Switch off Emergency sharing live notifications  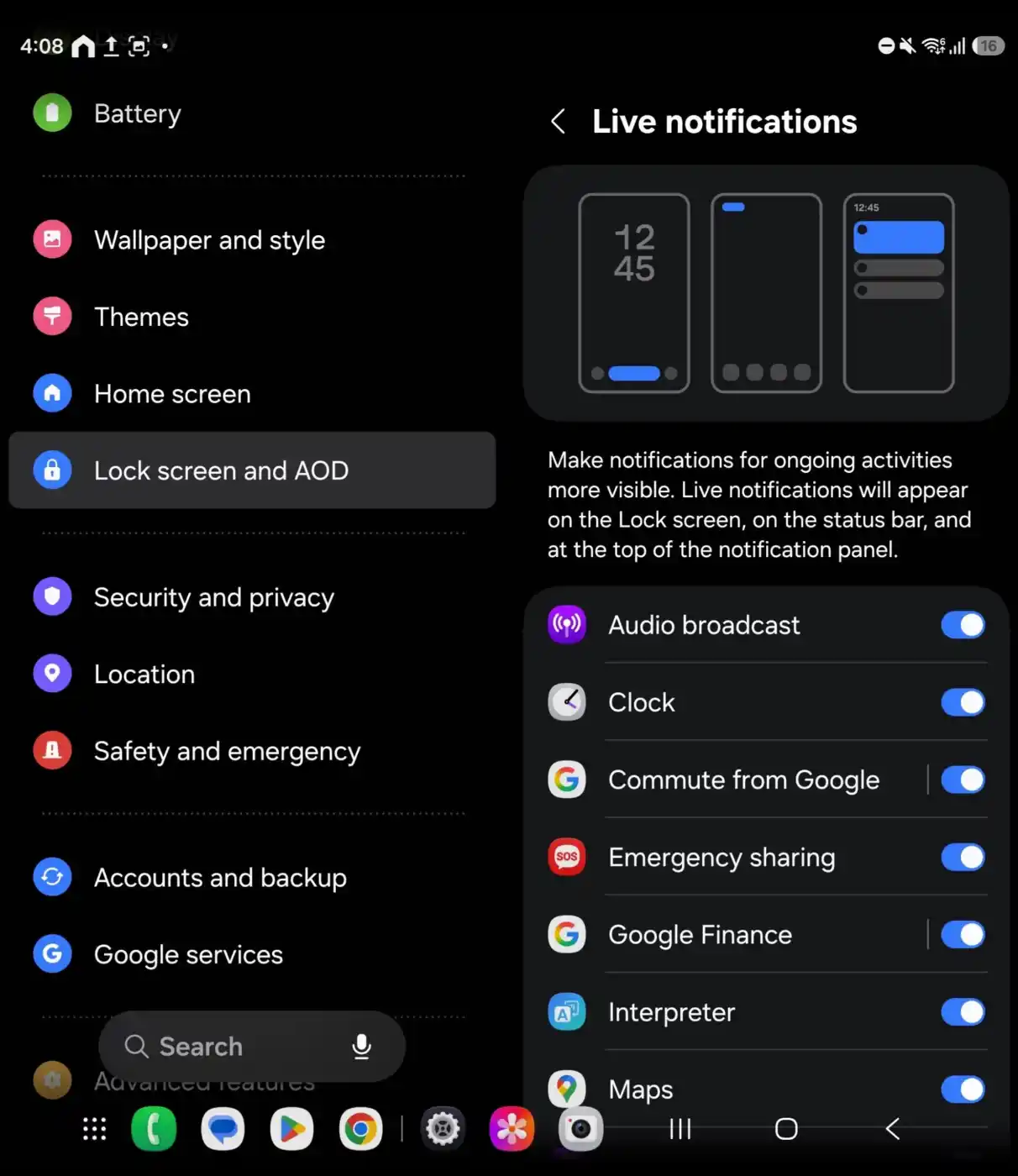(x=963, y=858)
